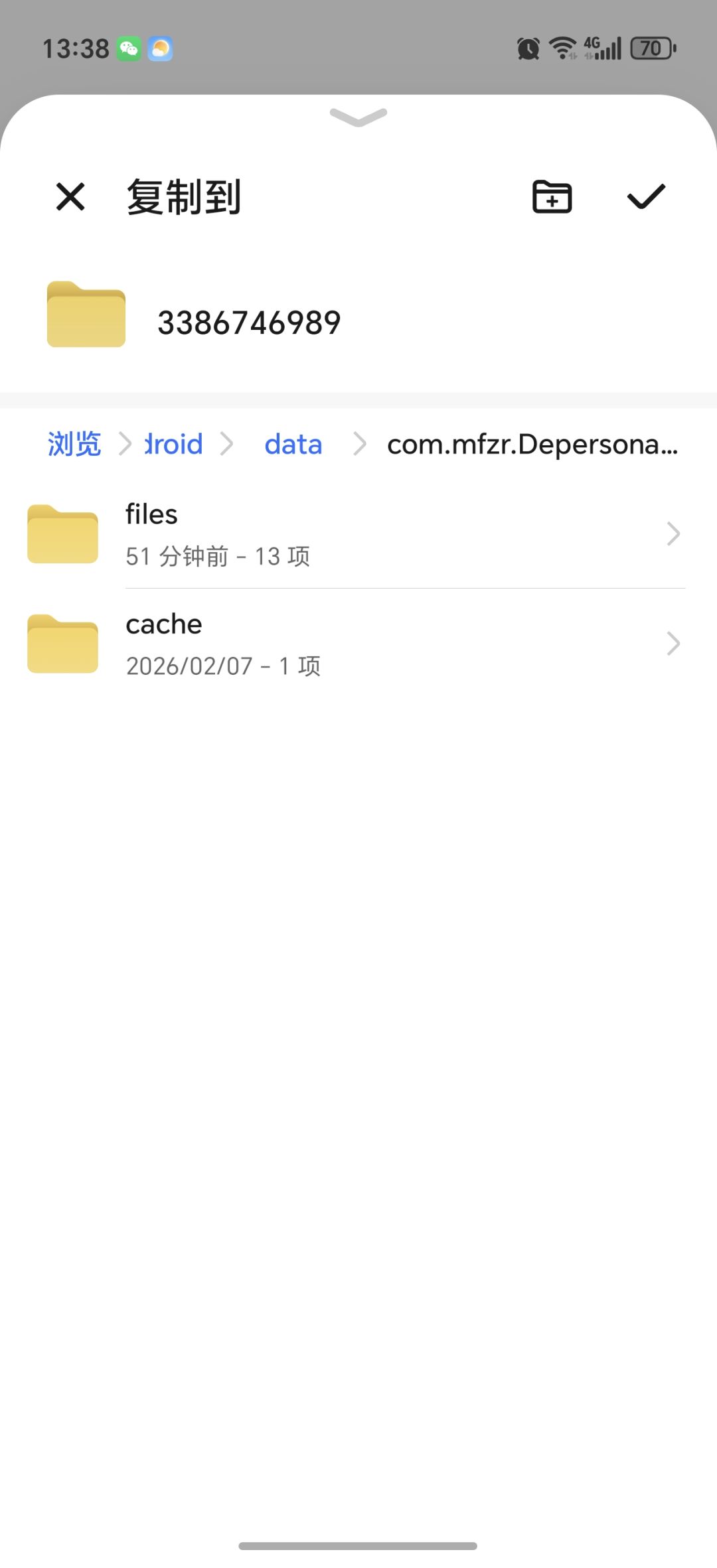Close the 复制到 dialog
717x1568 pixels.
[x=70, y=196]
